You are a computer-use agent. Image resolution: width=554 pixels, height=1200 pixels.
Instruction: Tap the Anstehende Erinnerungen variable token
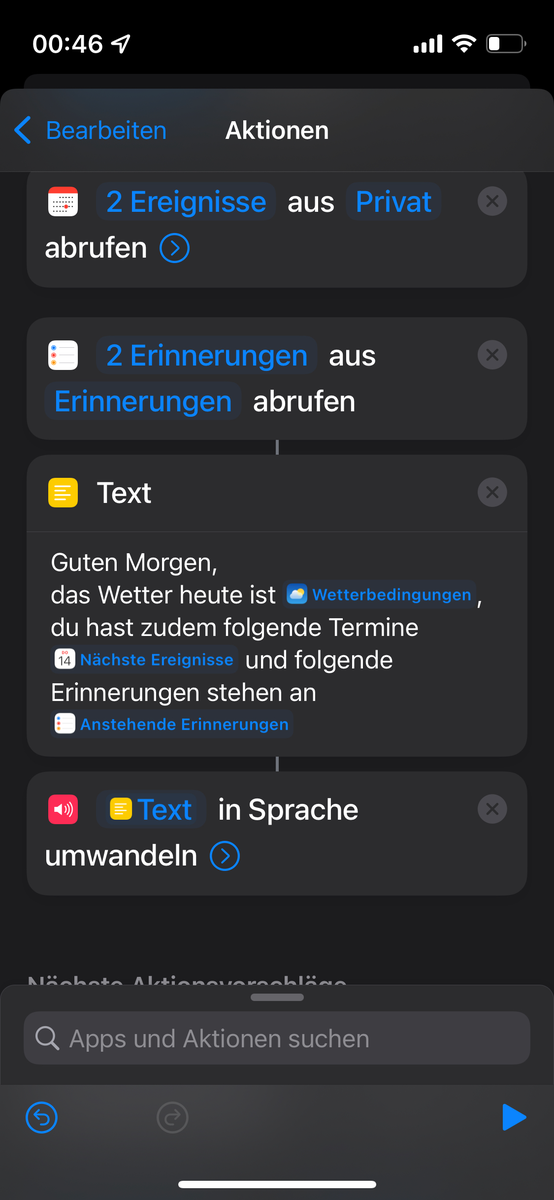173,724
